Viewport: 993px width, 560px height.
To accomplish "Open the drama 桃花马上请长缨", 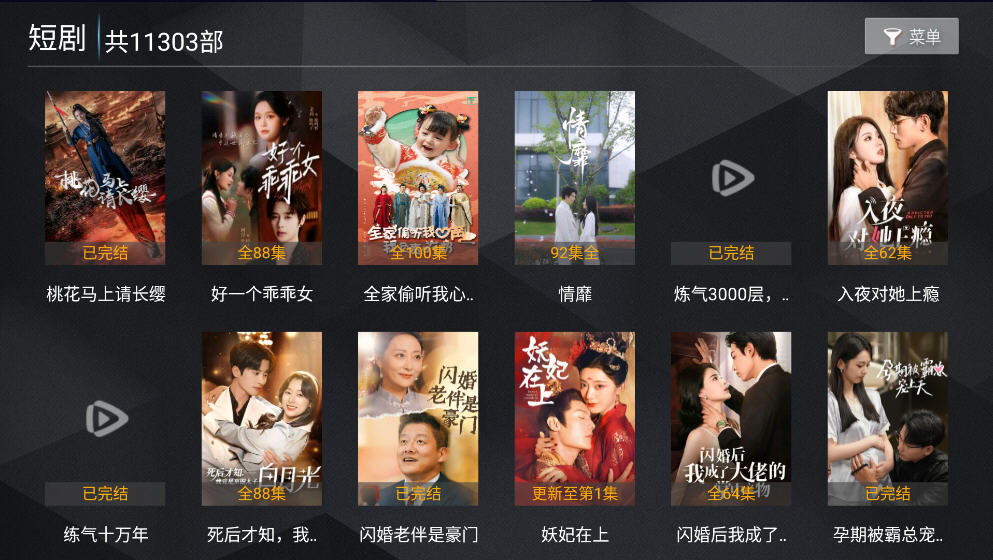I will 105,178.
